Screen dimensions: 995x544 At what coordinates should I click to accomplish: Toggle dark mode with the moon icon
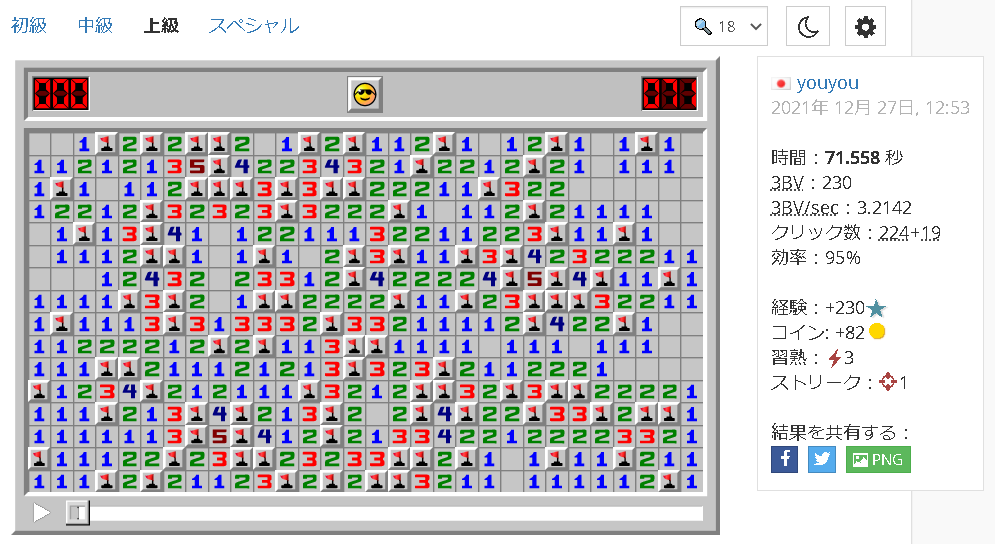tap(807, 27)
